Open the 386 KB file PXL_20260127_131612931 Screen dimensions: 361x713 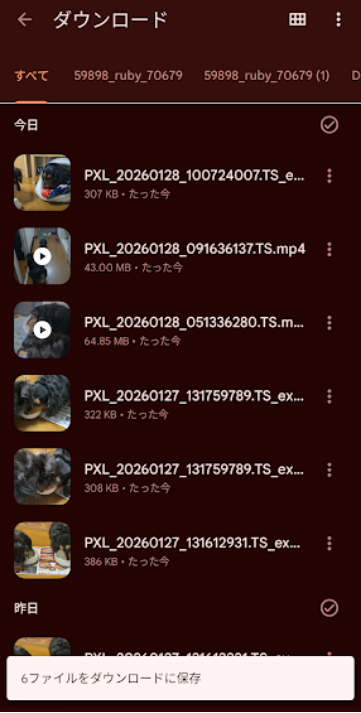point(180,550)
